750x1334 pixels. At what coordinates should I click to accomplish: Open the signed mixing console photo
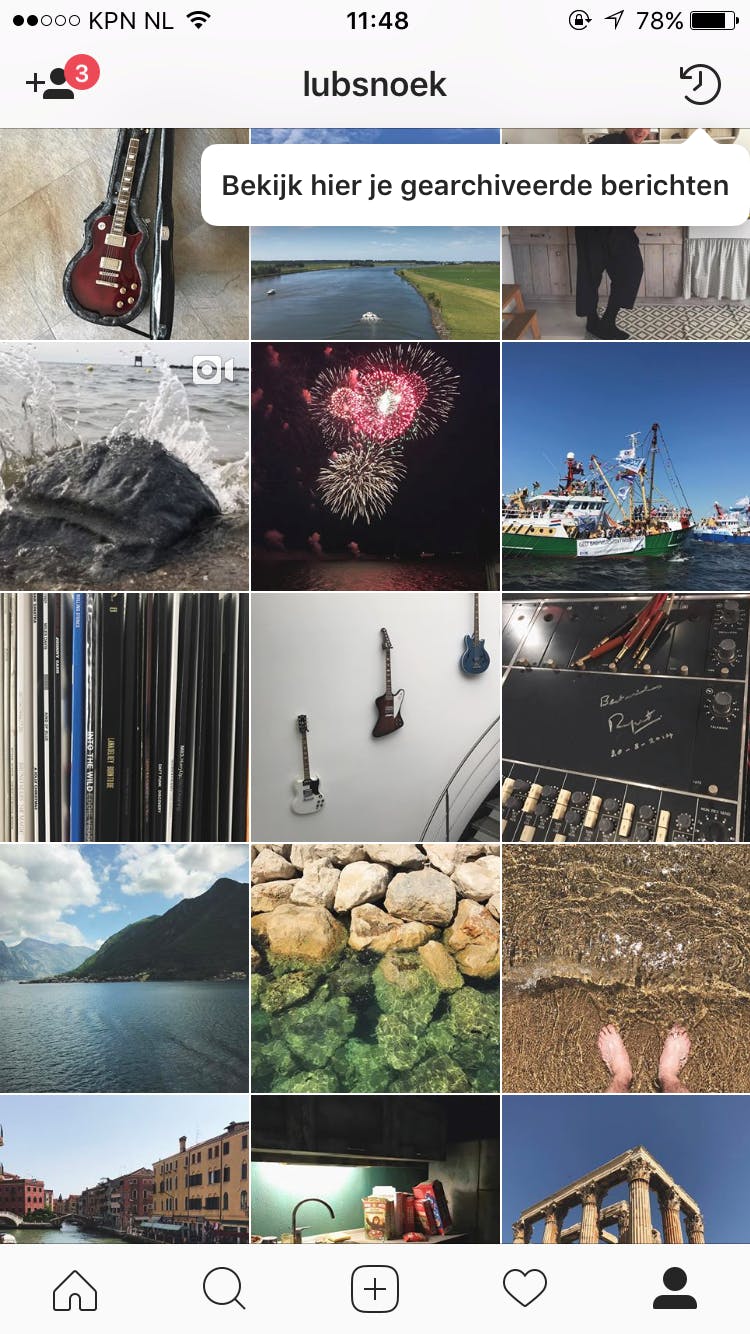pos(626,717)
